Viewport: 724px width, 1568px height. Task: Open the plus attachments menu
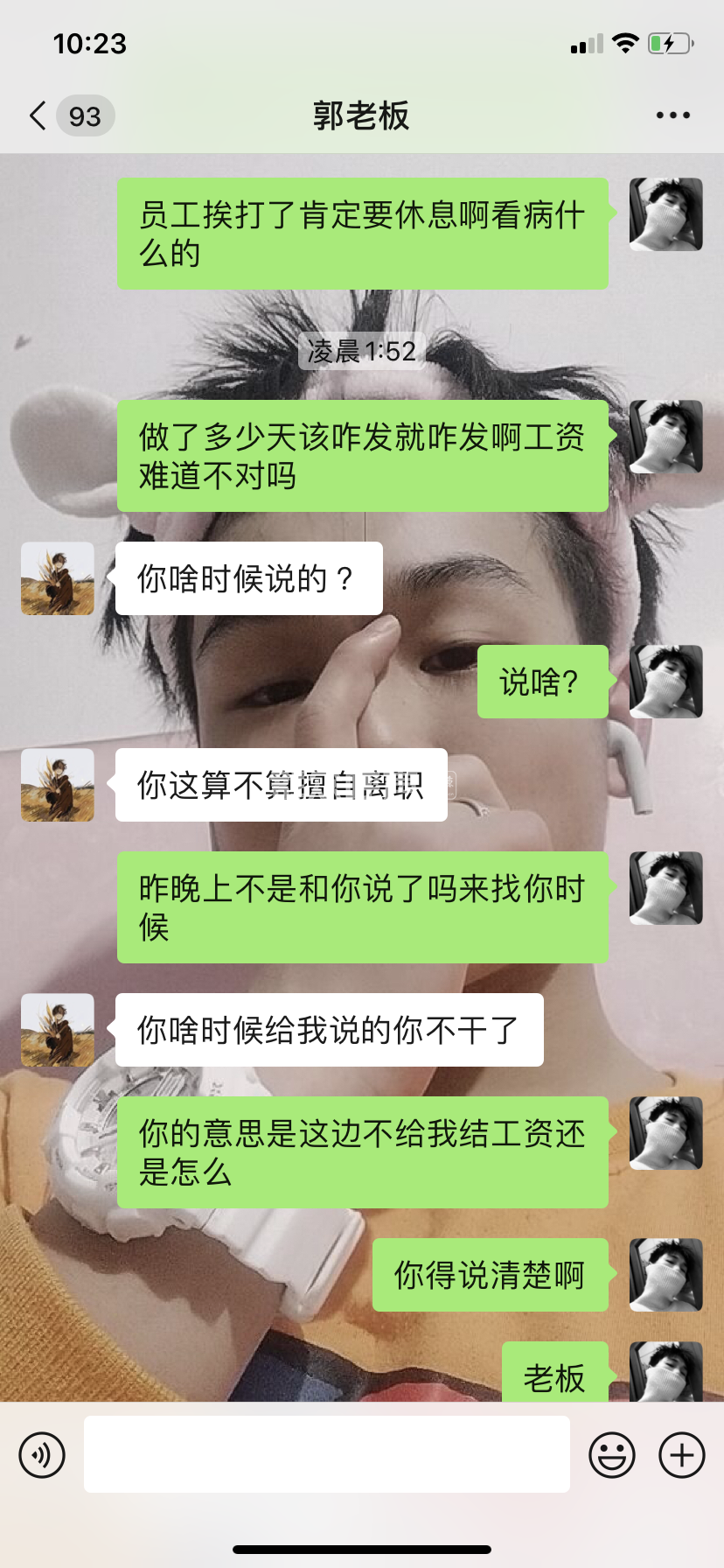(x=682, y=1455)
